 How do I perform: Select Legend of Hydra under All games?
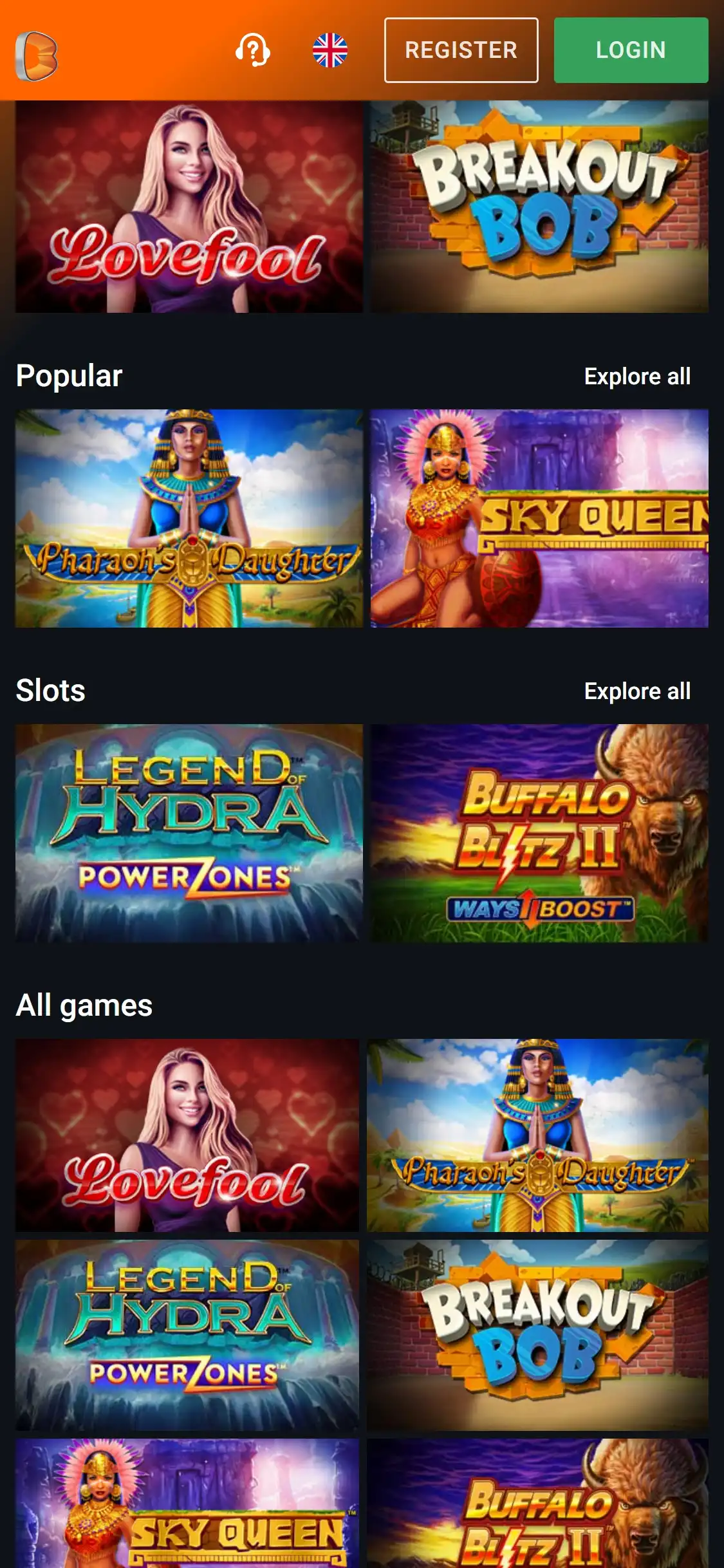click(187, 1335)
